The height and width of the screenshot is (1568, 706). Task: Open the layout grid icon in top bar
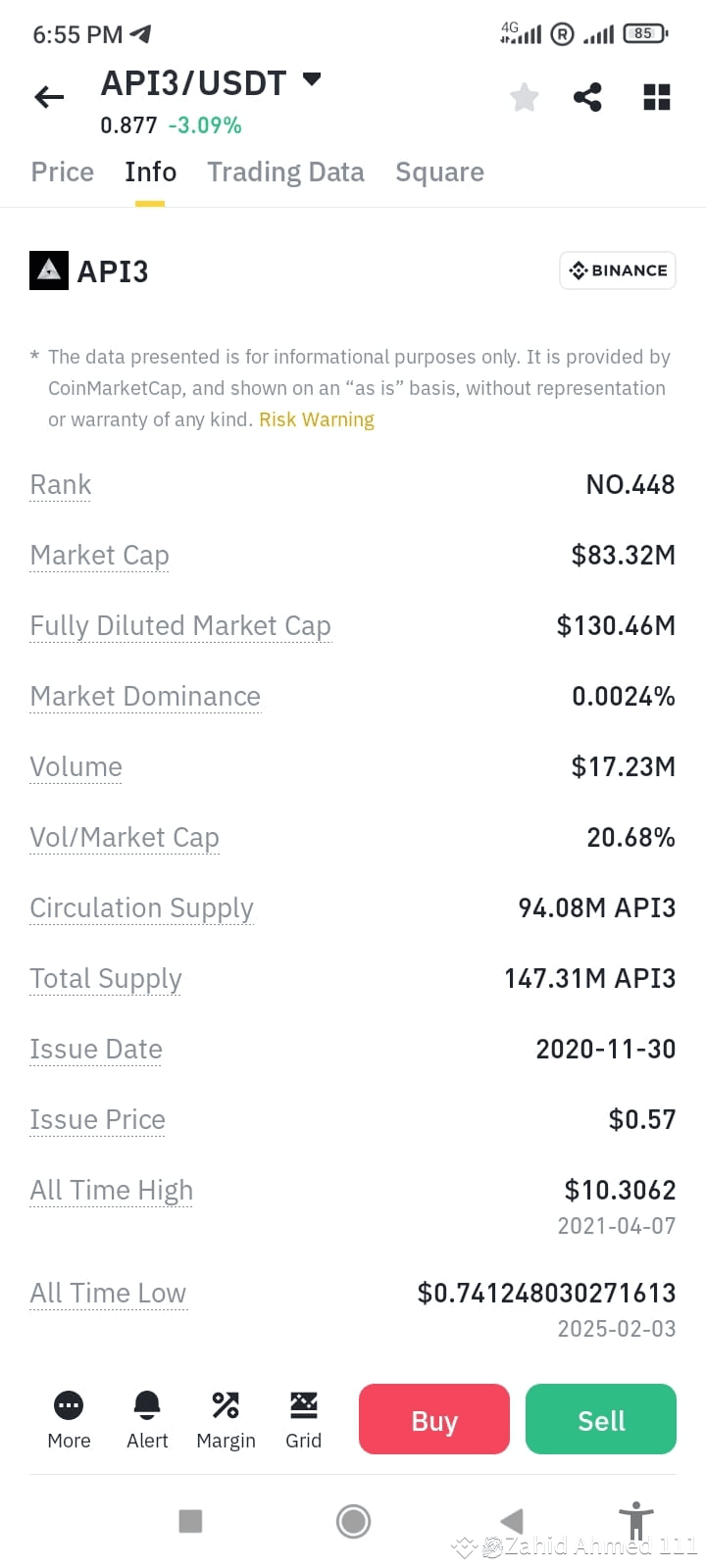pyautogui.click(x=656, y=96)
